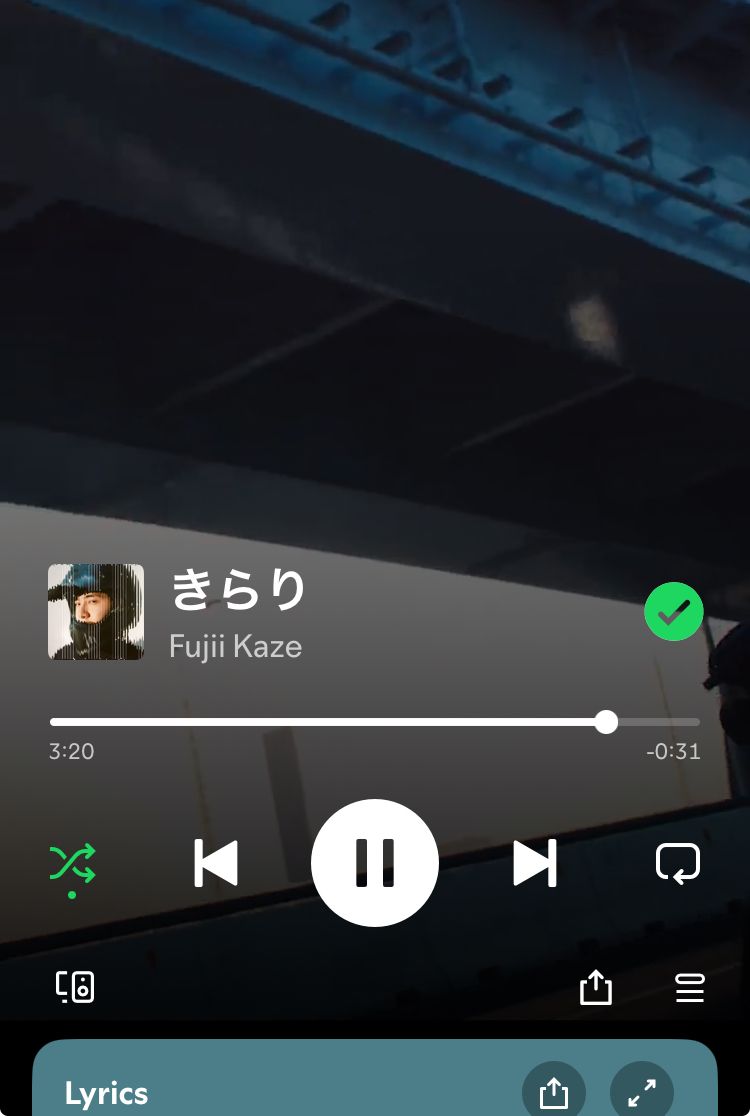Open the connect to a device menu

[x=75, y=987]
